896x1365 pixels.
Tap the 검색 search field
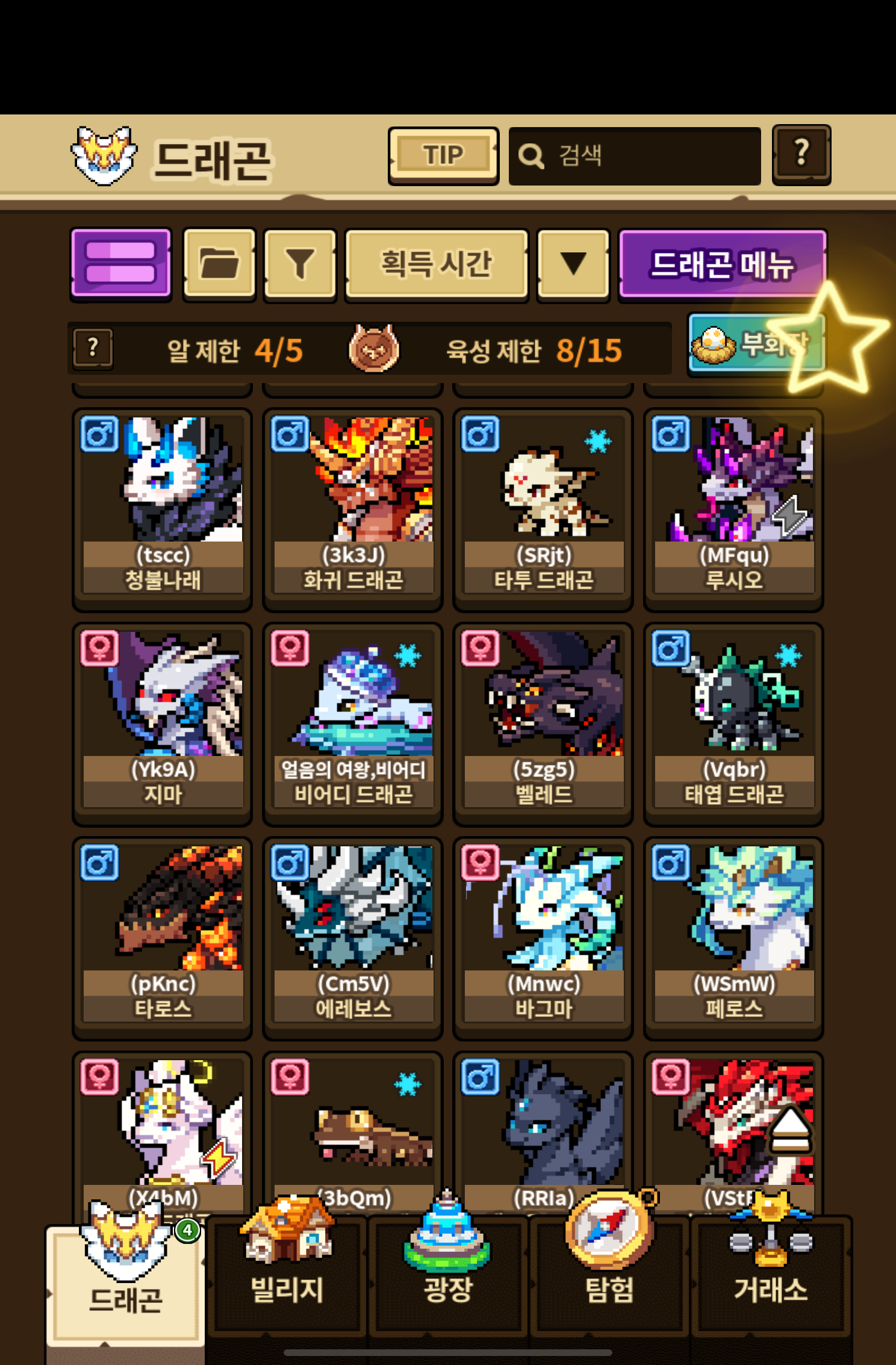635,156
